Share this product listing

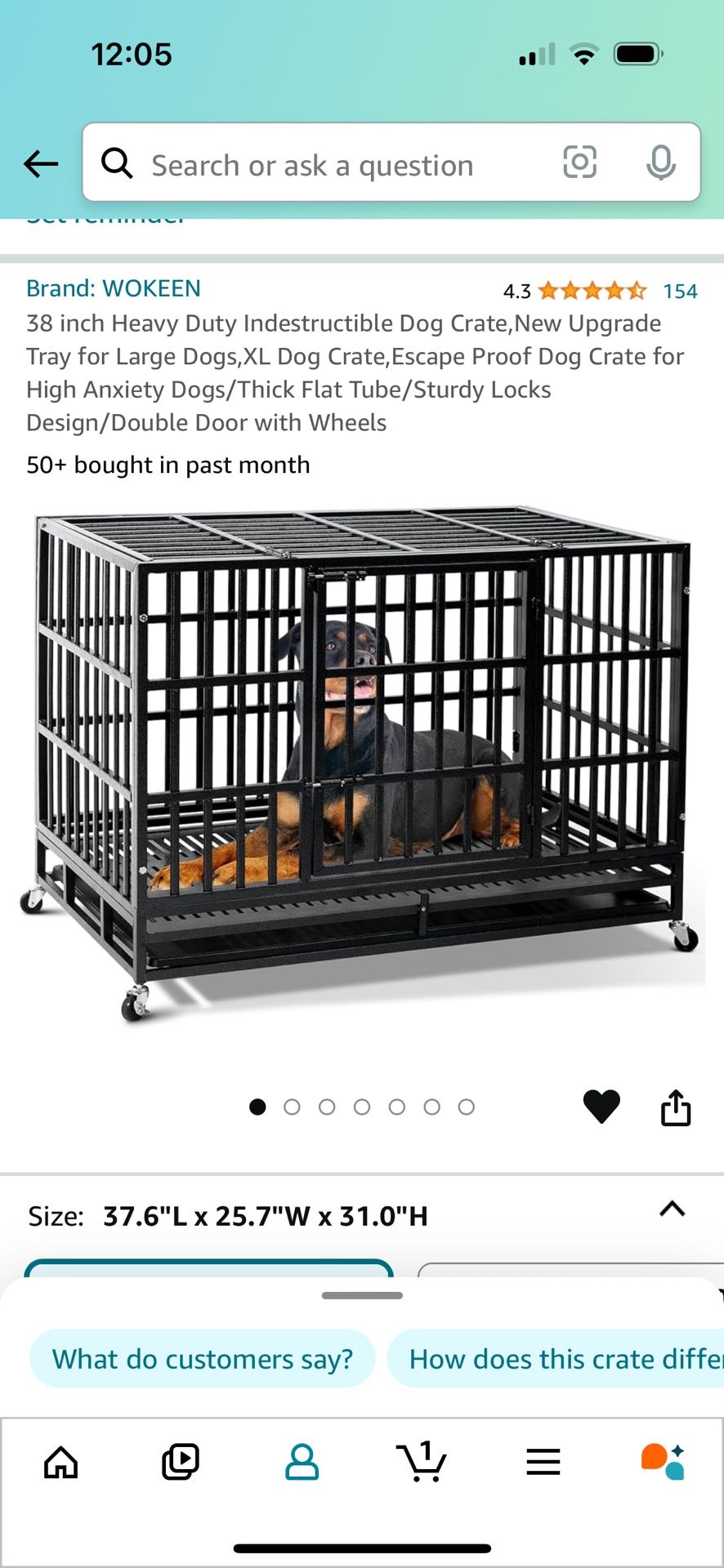pyautogui.click(x=676, y=1107)
